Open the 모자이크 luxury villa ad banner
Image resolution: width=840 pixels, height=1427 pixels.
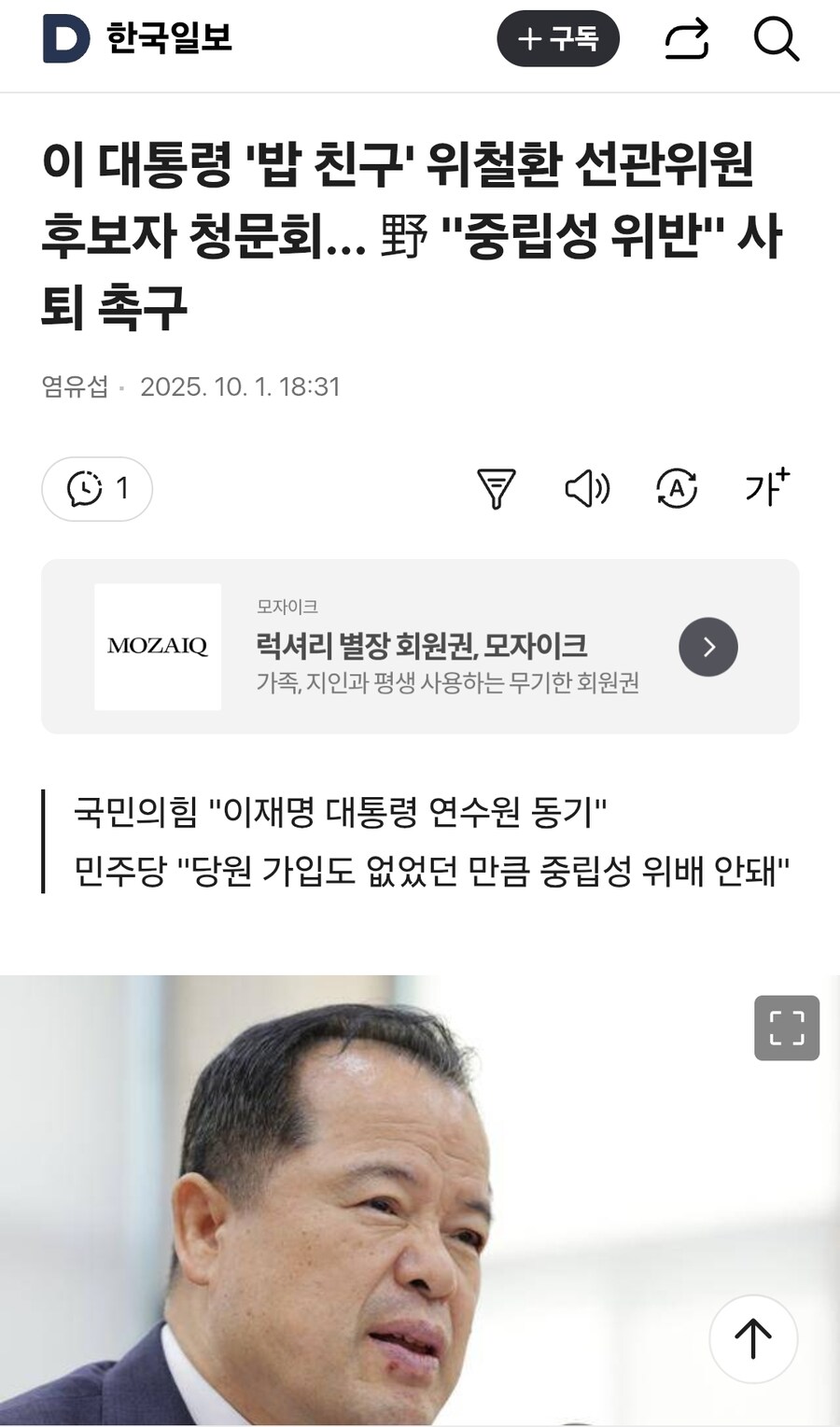tap(420, 647)
